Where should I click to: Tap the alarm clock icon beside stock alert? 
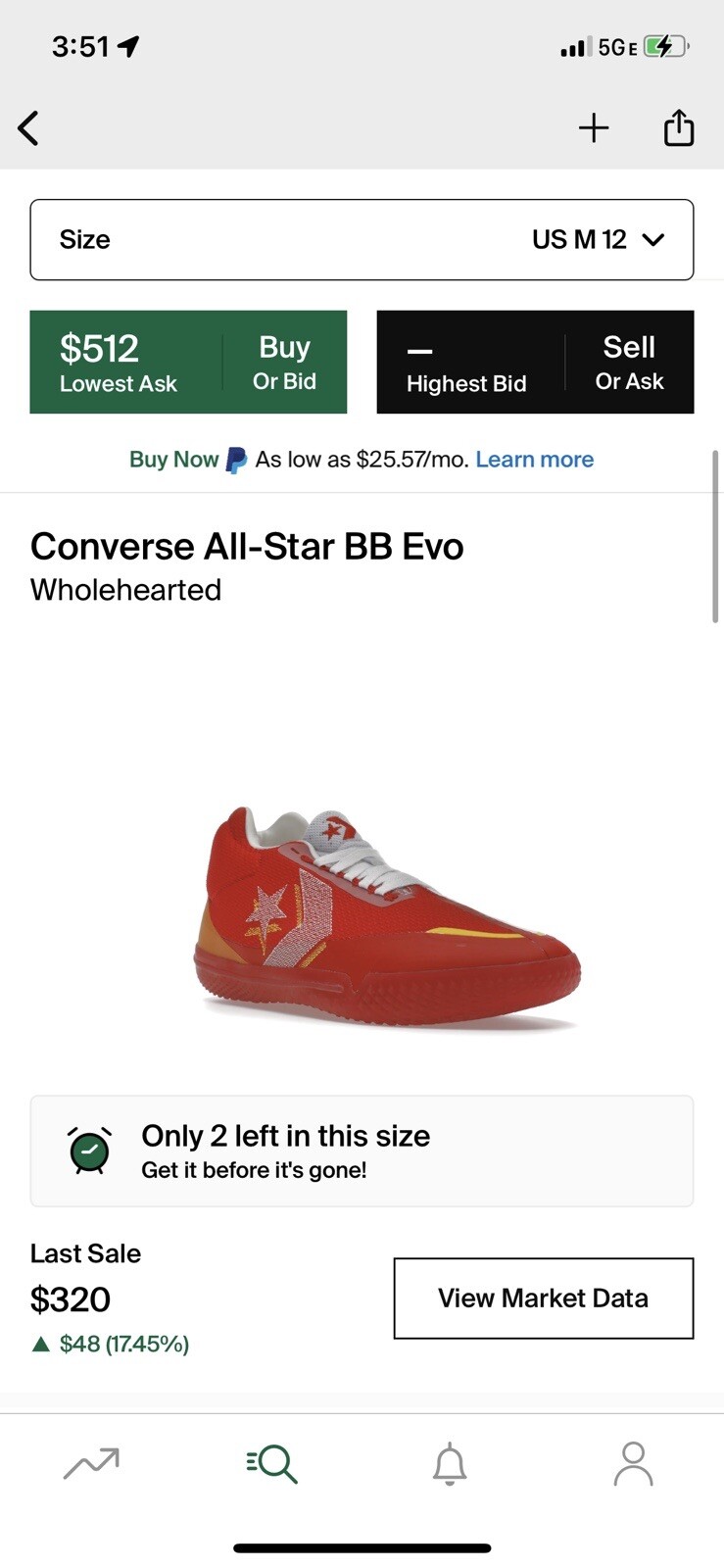[x=88, y=1150]
